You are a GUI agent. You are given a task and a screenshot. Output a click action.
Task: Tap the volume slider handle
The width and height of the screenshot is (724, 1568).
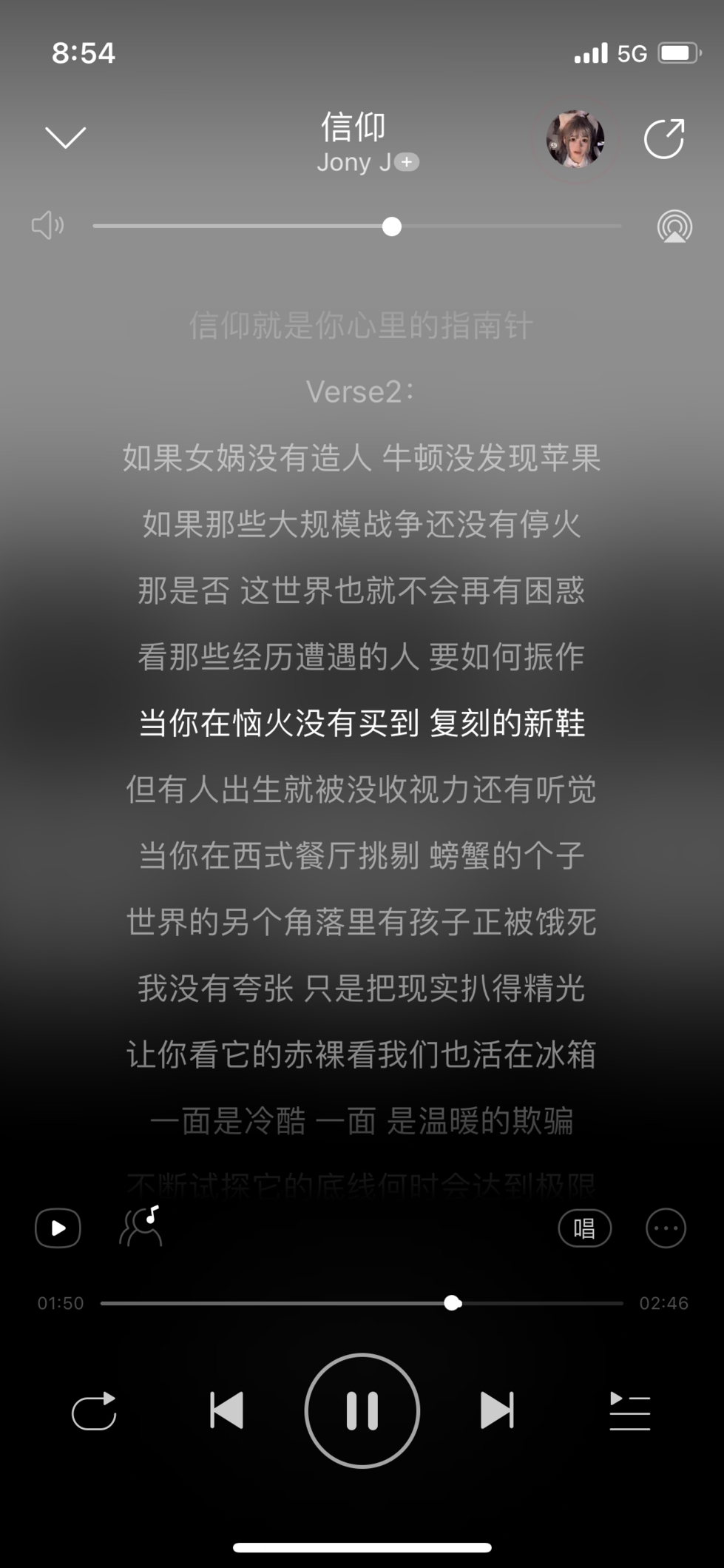392,226
